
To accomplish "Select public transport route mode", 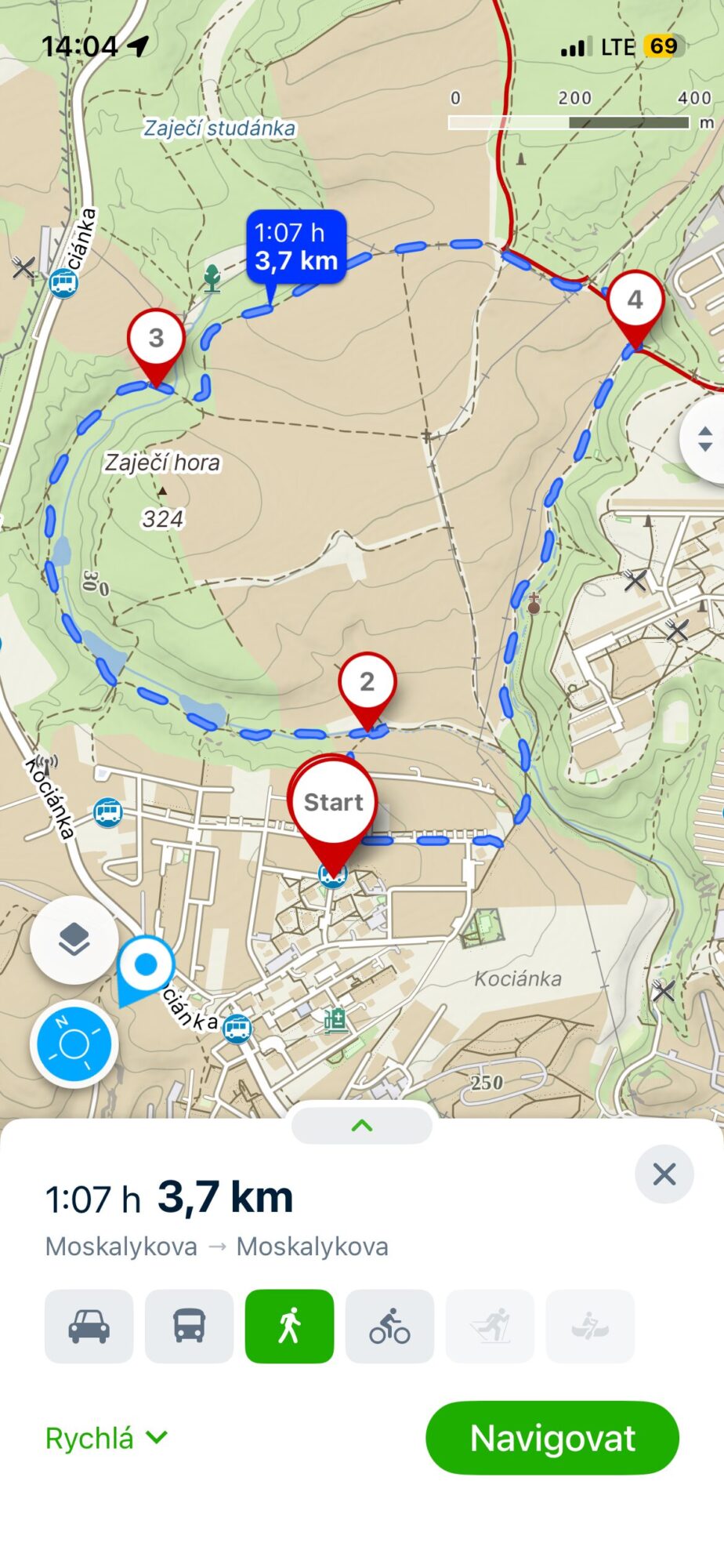I will (189, 1327).
